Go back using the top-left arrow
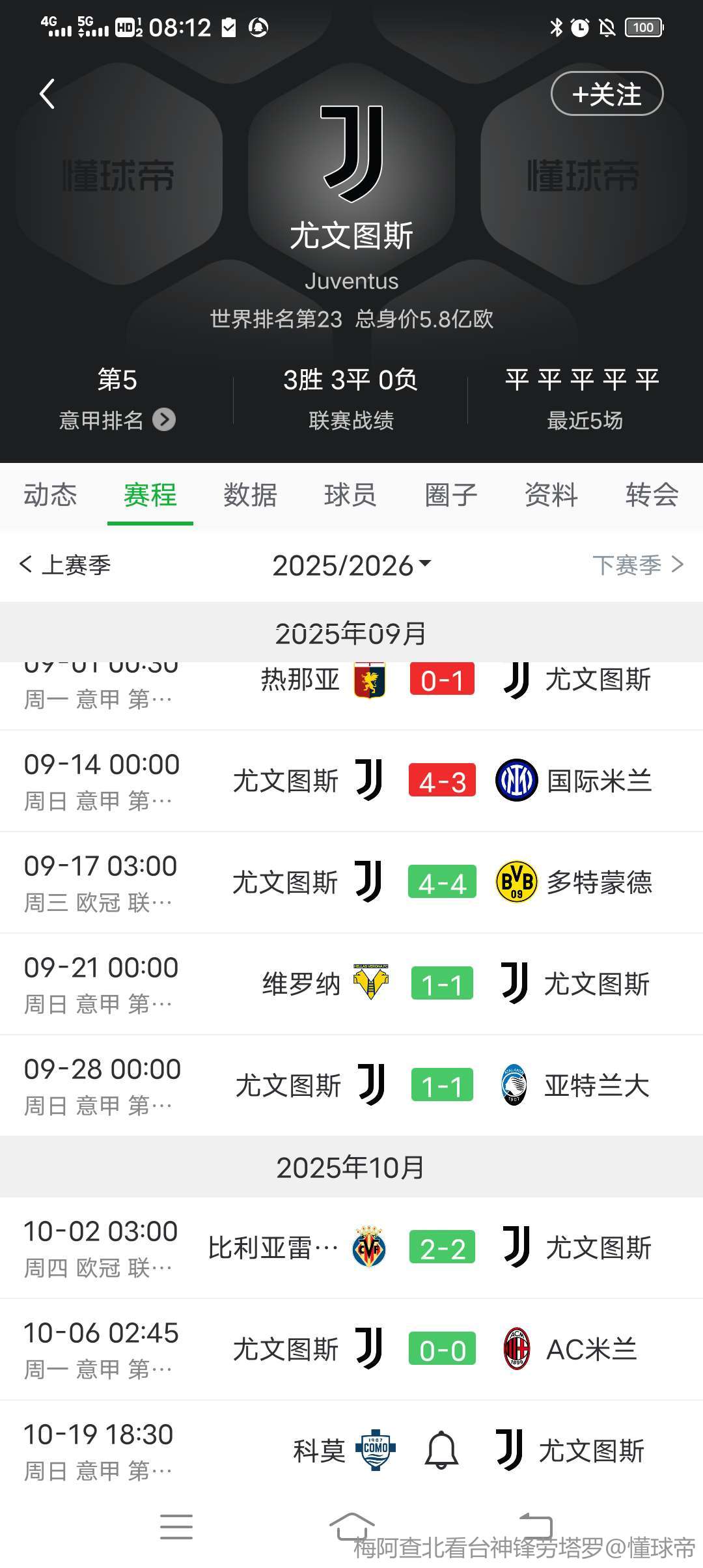Viewport: 703px width, 1568px height. pyautogui.click(x=47, y=94)
